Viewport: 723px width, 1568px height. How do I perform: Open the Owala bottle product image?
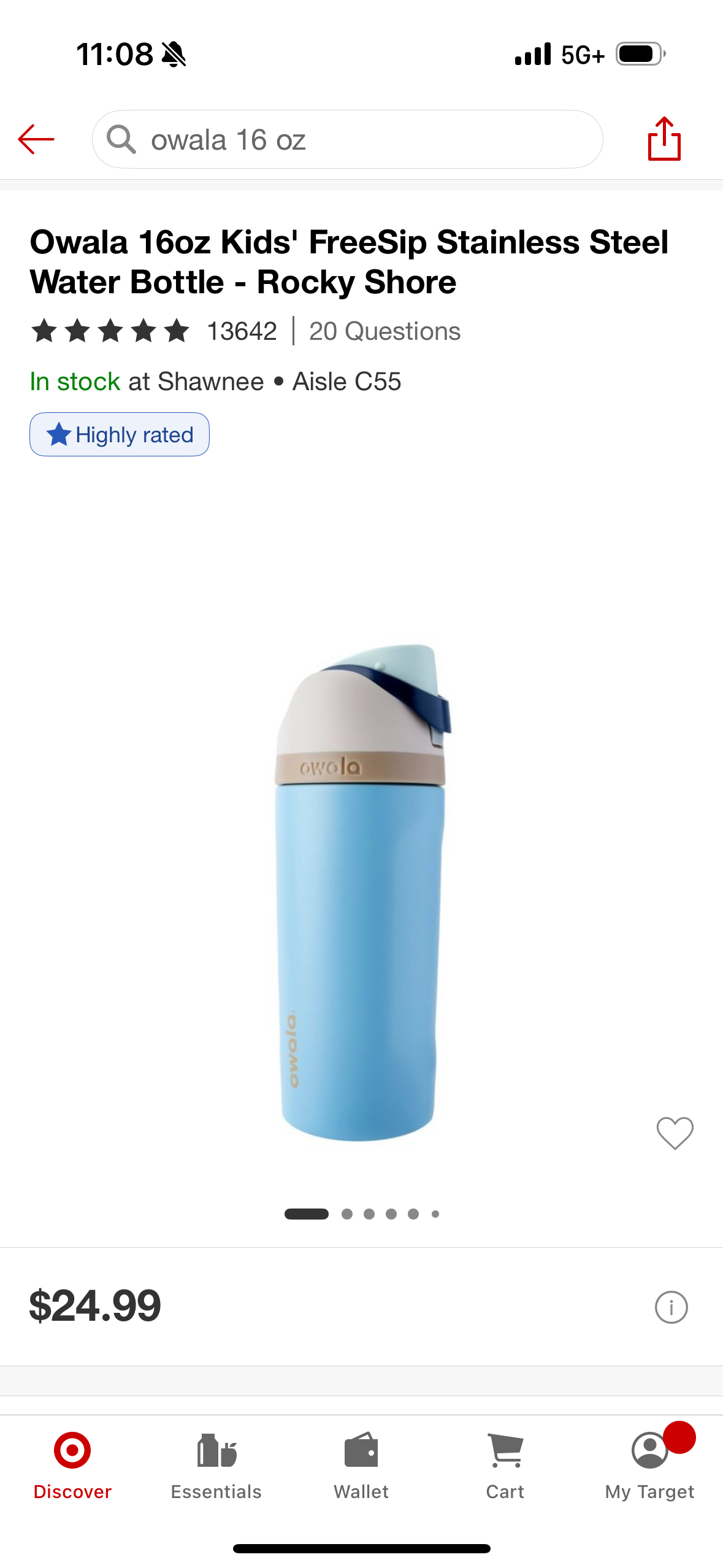click(362, 890)
